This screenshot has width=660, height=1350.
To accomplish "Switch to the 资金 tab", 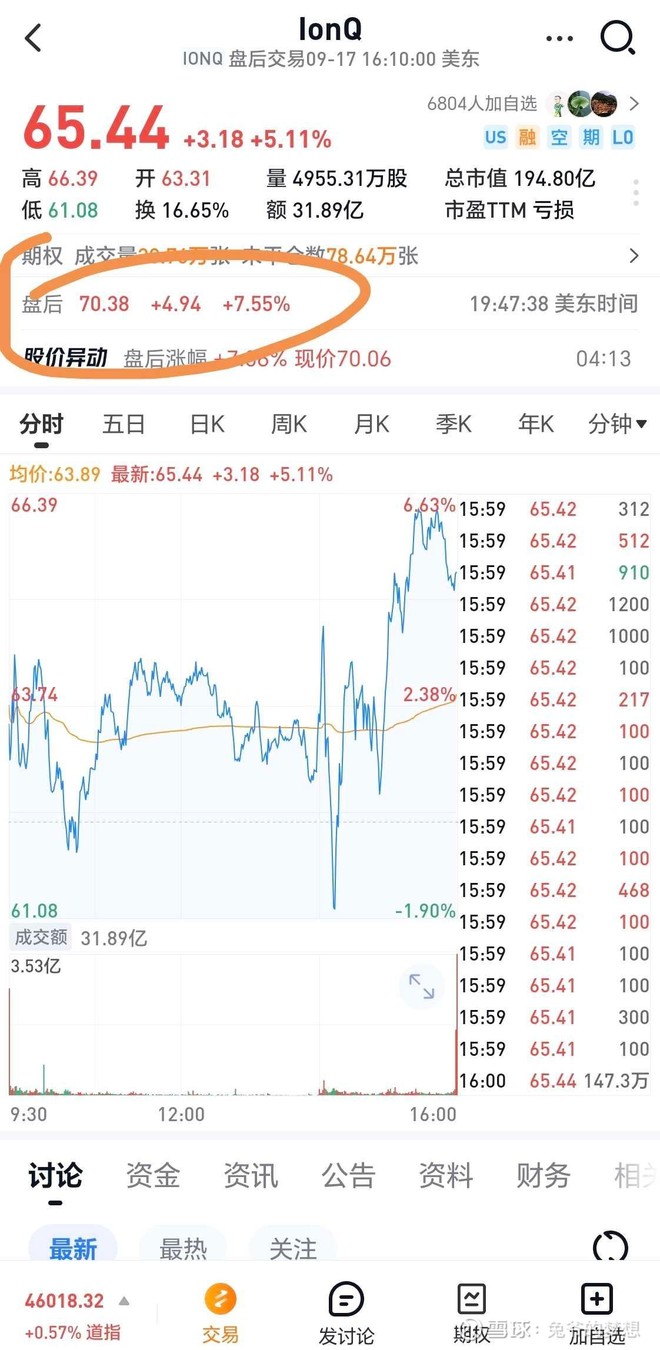I will tap(153, 1175).
